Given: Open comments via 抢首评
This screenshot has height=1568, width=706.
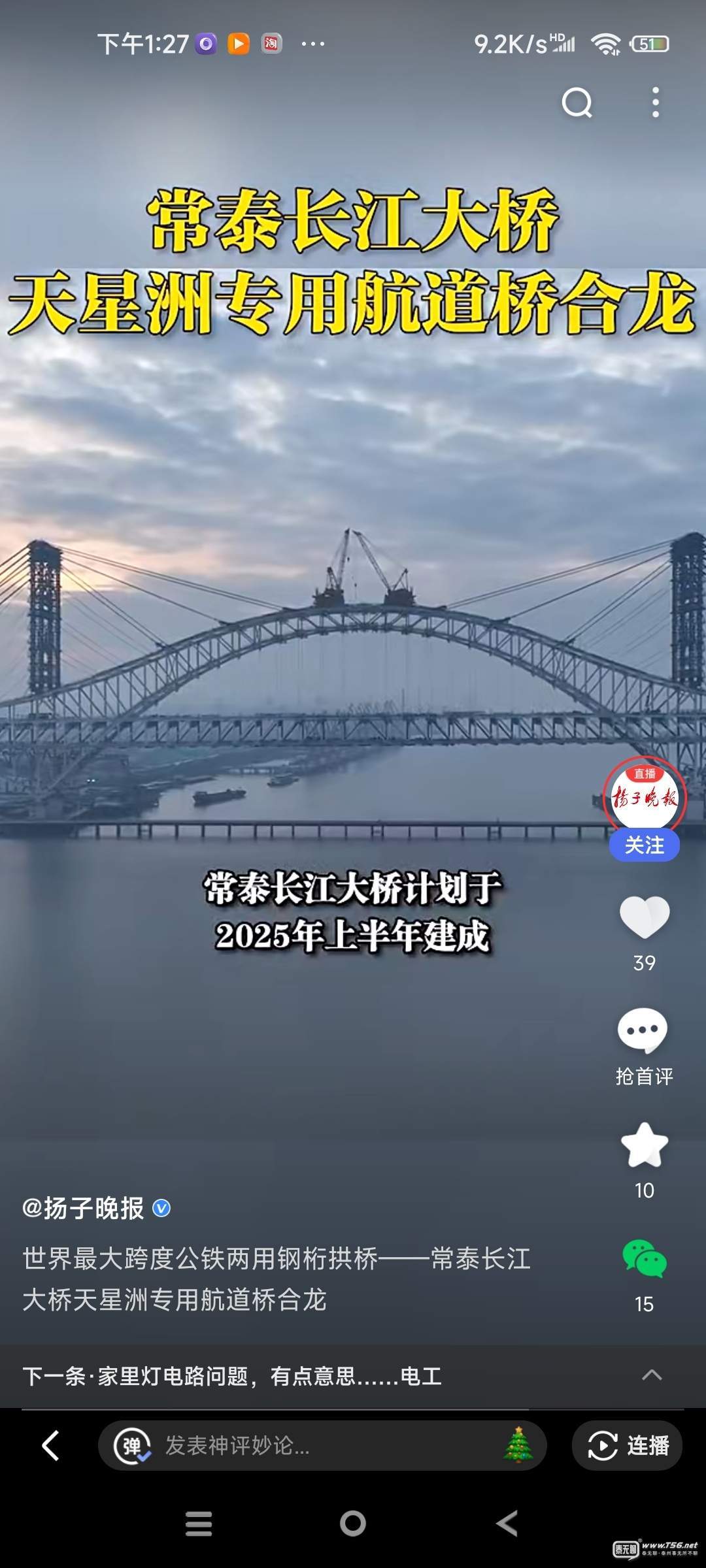Looking at the screenshot, I should [x=645, y=1032].
